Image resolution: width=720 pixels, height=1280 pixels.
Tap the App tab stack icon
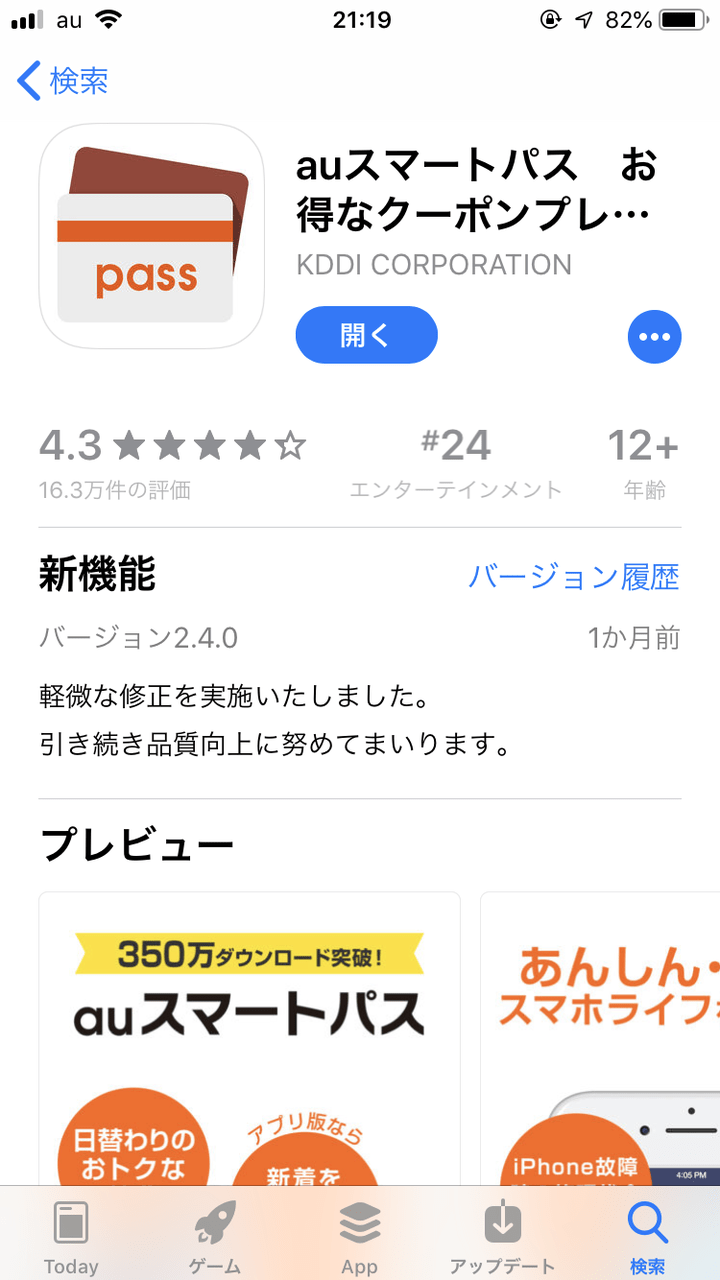(358, 1220)
